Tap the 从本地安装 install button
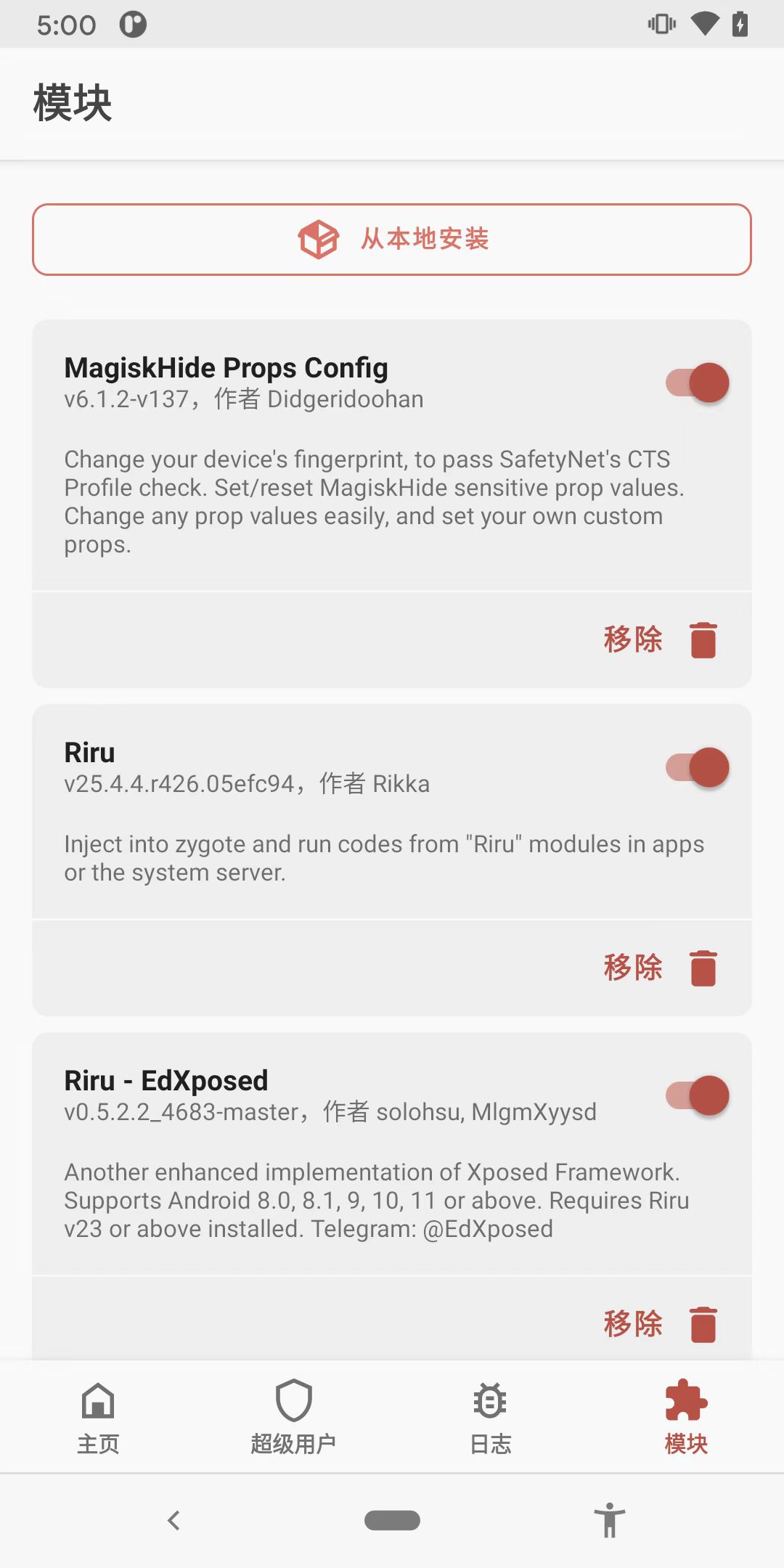Image resolution: width=784 pixels, height=1568 pixels. point(391,240)
